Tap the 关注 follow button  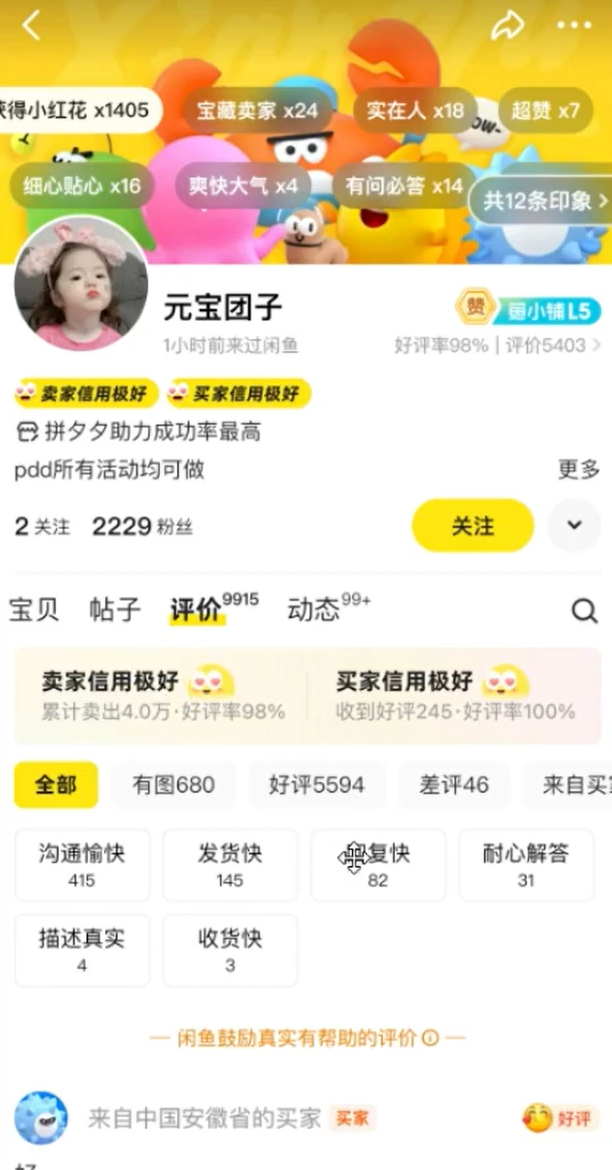pyautogui.click(x=472, y=525)
